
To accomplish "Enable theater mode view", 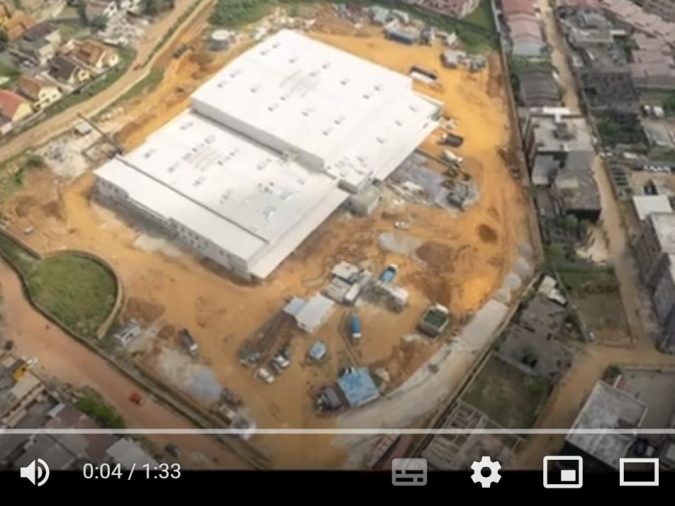I will 639,472.
